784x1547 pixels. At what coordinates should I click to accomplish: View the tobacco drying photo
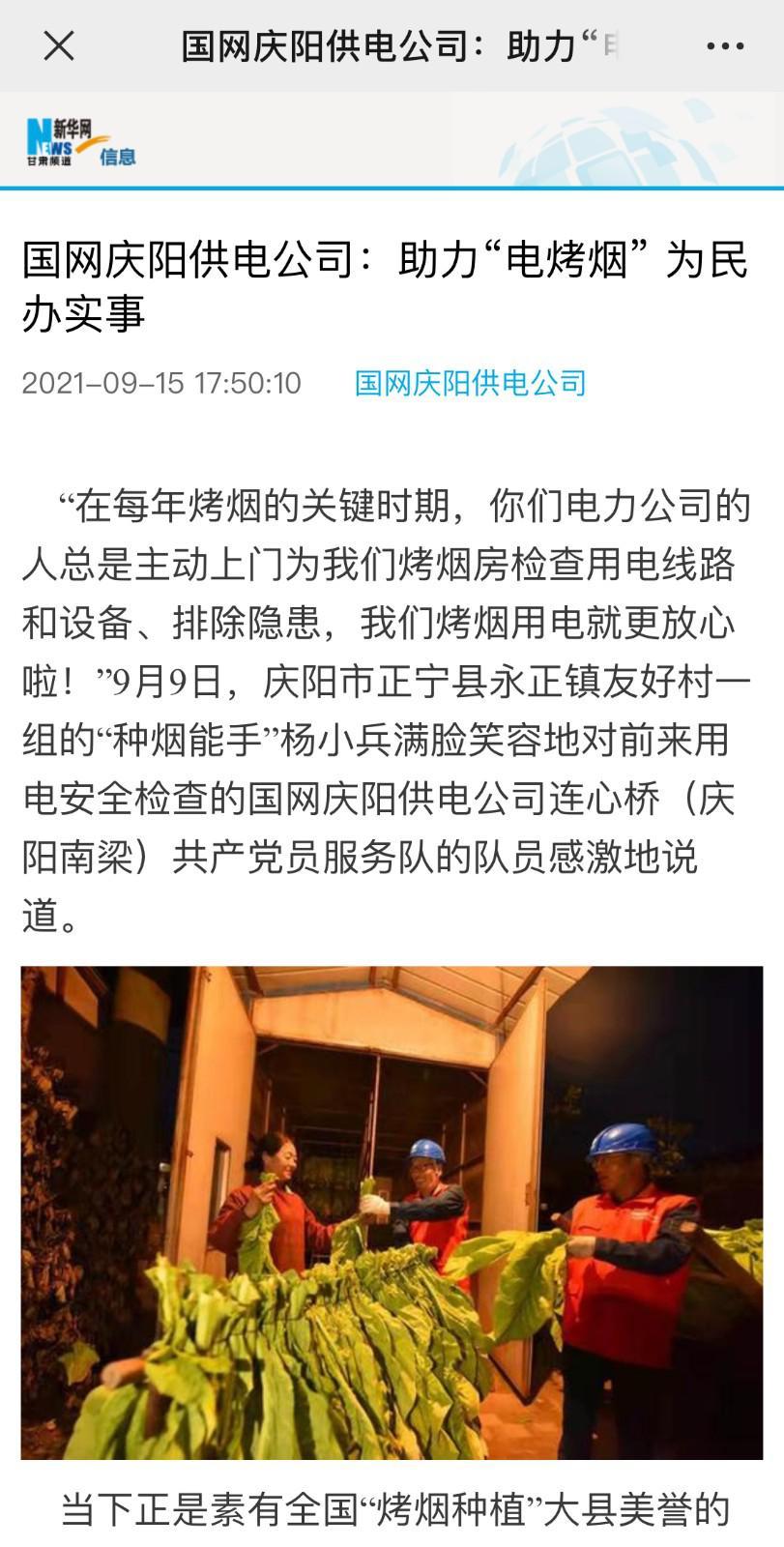[x=392, y=1211]
